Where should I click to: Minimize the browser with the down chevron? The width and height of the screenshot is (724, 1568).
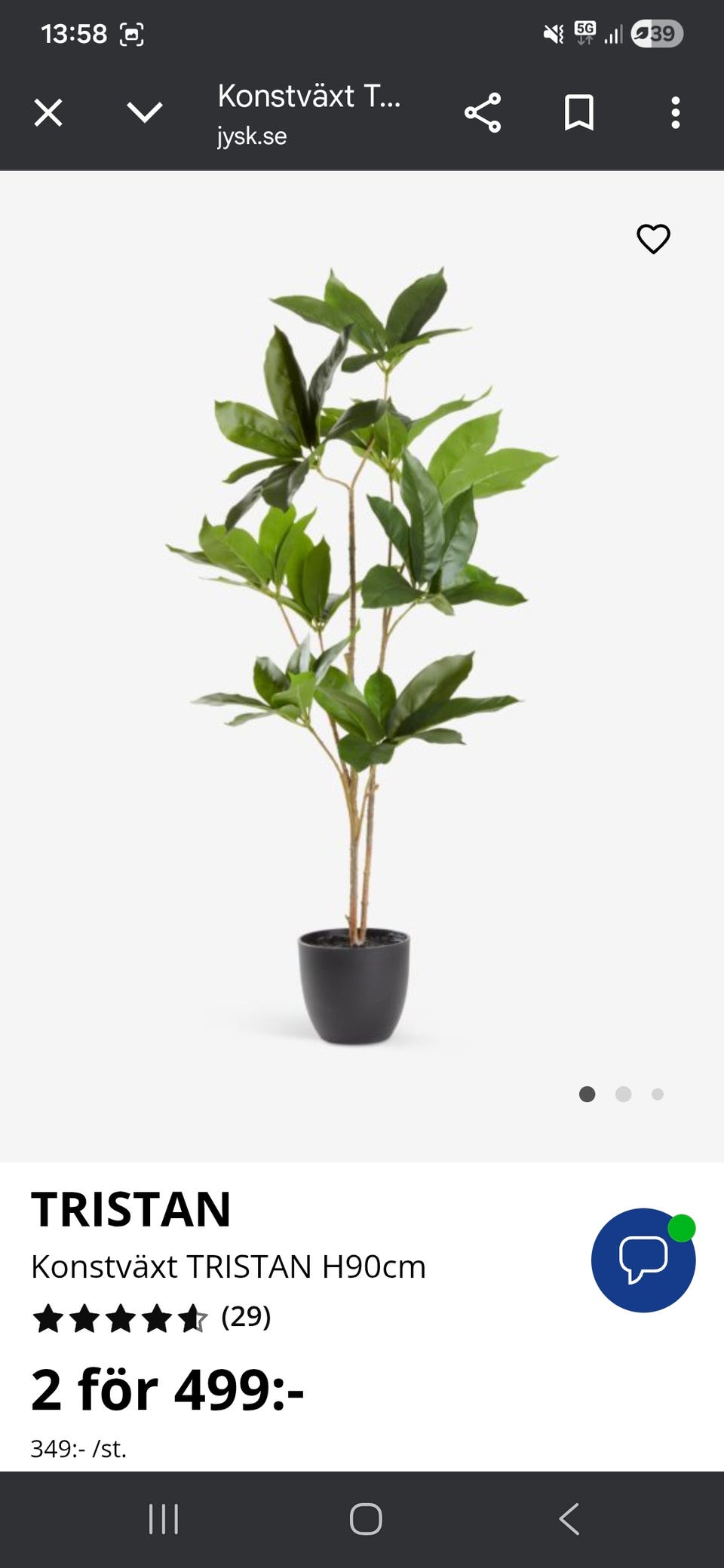[145, 113]
